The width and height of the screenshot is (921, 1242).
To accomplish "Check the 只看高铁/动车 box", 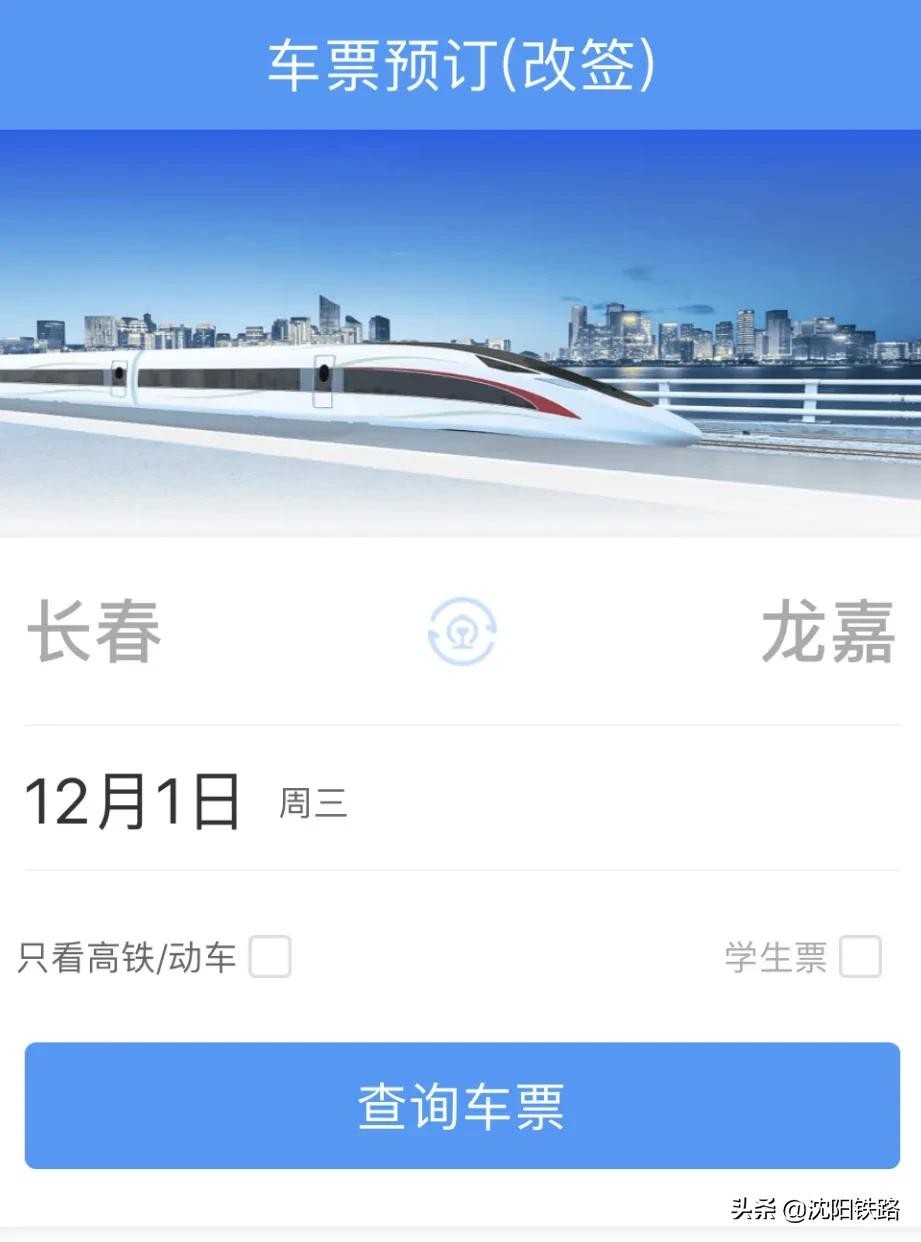I will 270,957.
